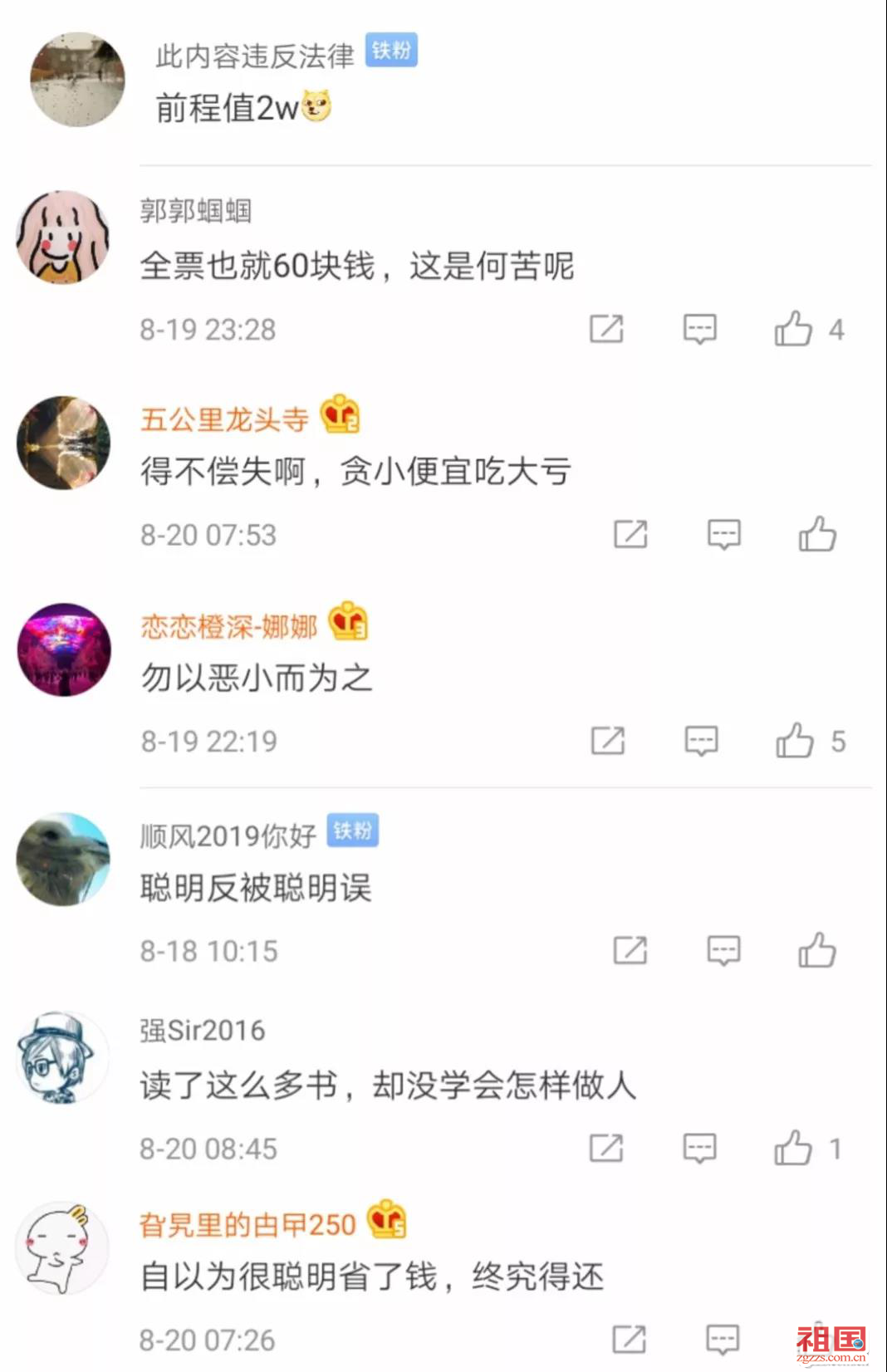Reply to 郭郭蝈蝈's comment
The image size is (887, 1372).
click(x=699, y=329)
